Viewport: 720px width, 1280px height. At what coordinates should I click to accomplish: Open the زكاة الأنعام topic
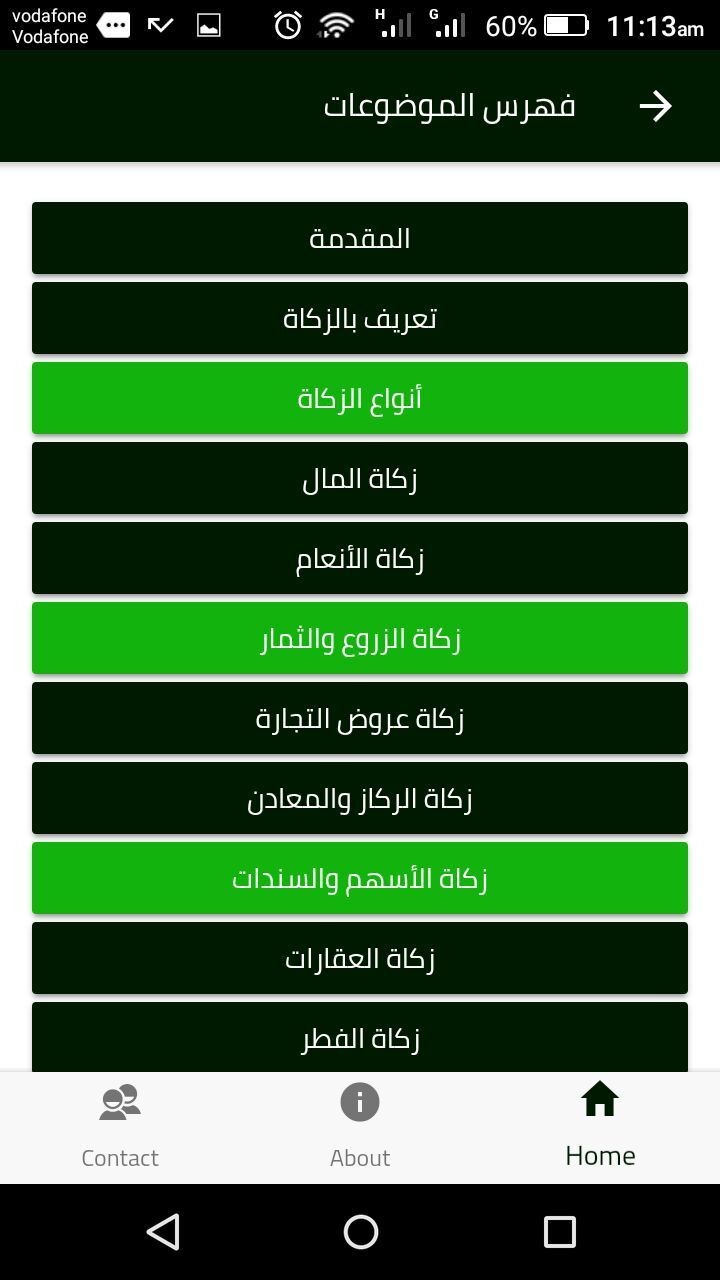pyautogui.click(x=360, y=558)
